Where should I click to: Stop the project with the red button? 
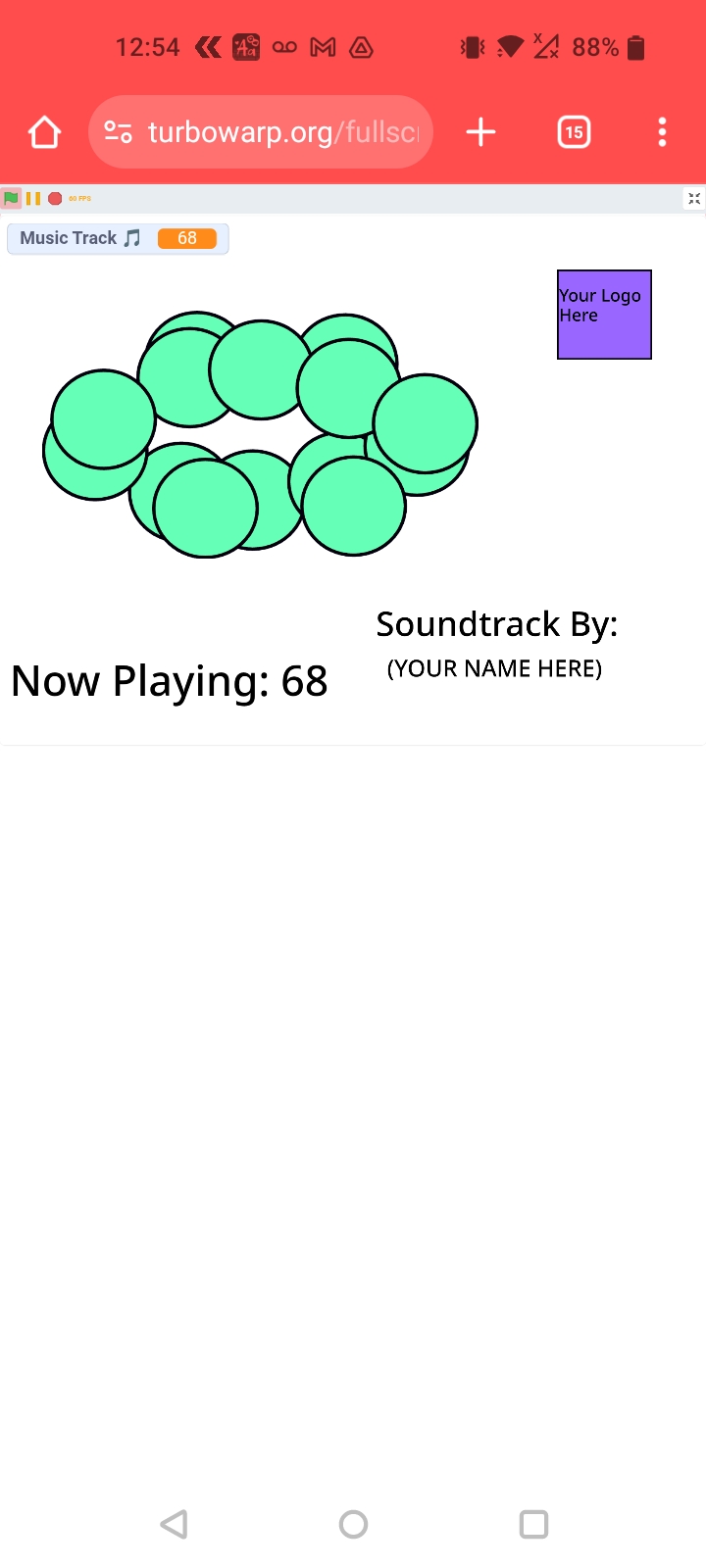[55, 198]
